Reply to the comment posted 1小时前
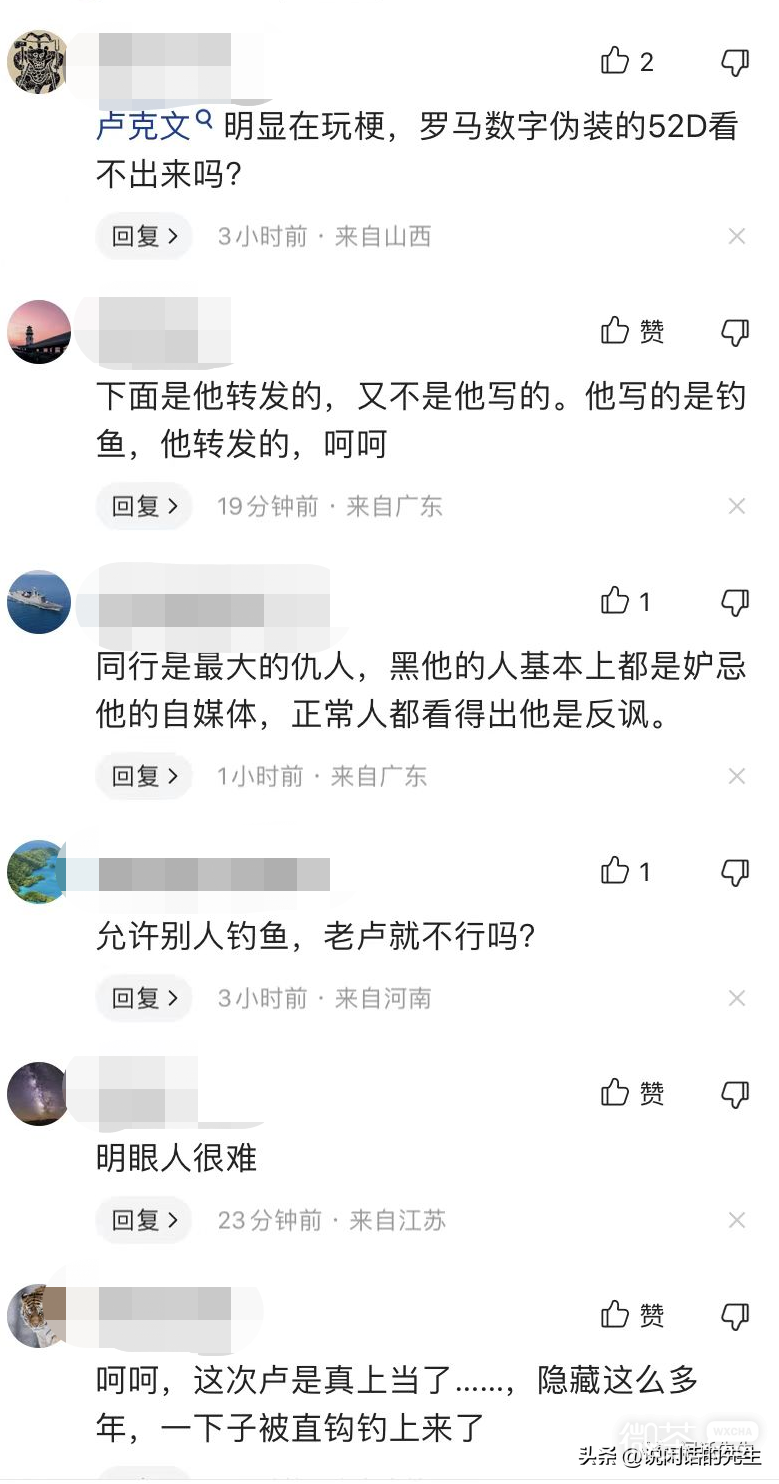The width and height of the screenshot is (779, 1484). pyautogui.click(x=144, y=776)
